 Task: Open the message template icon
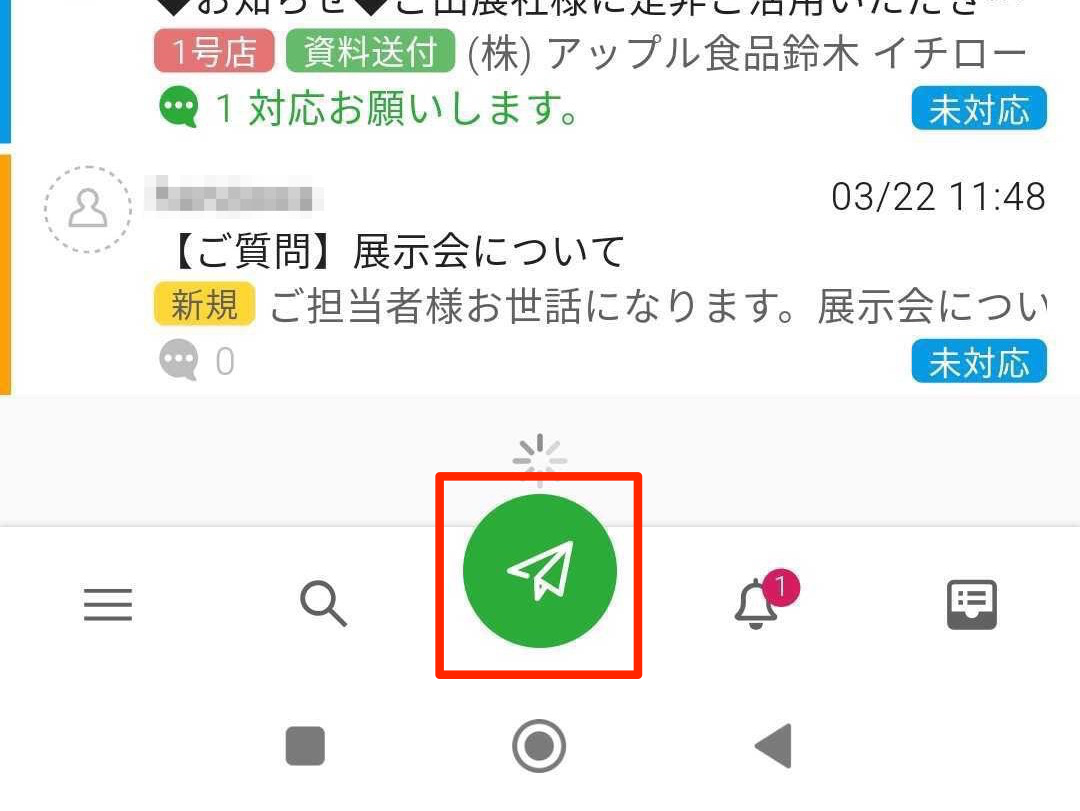[x=972, y=604]
